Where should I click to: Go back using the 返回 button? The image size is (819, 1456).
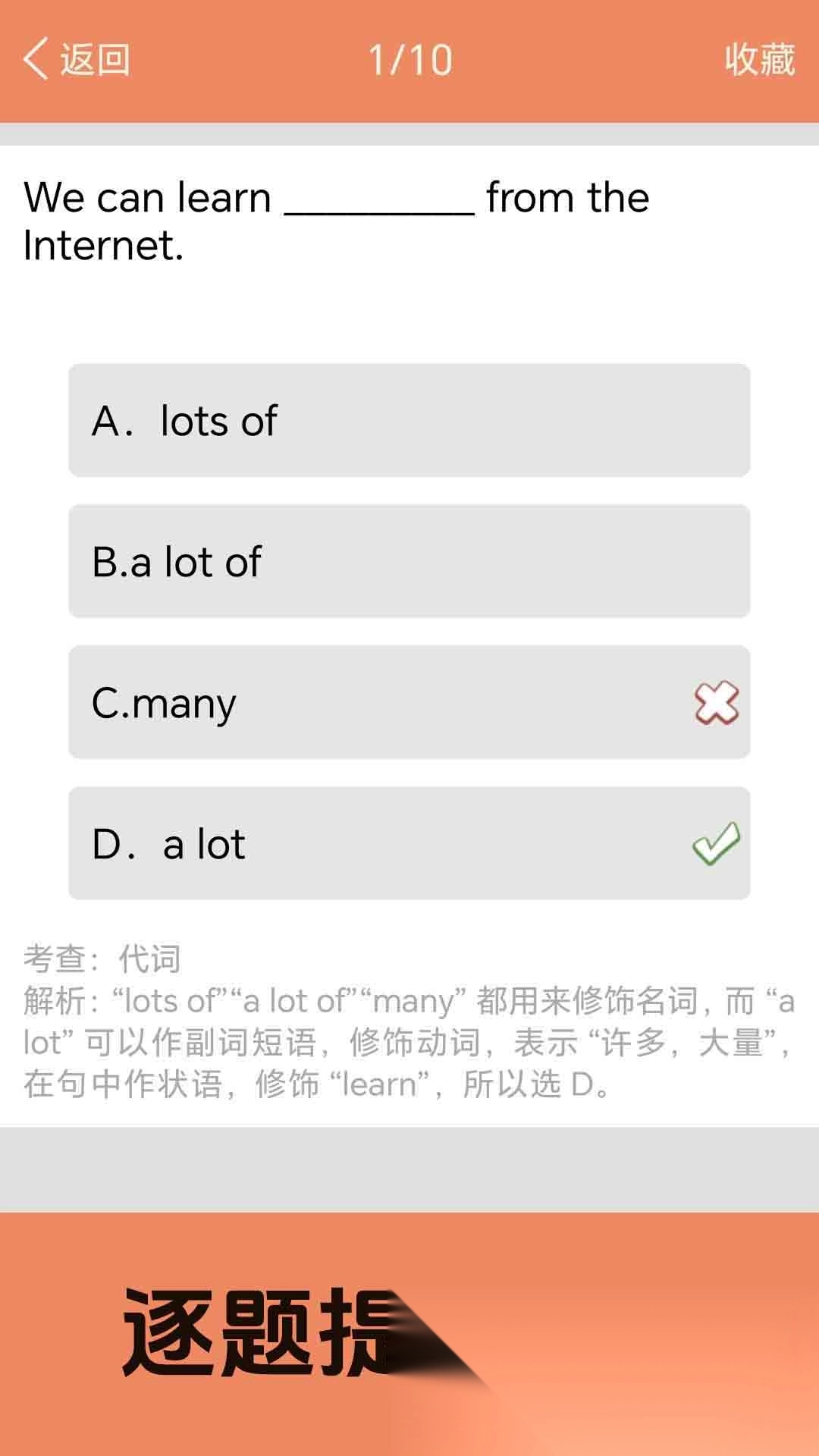[x=76, y=59]
